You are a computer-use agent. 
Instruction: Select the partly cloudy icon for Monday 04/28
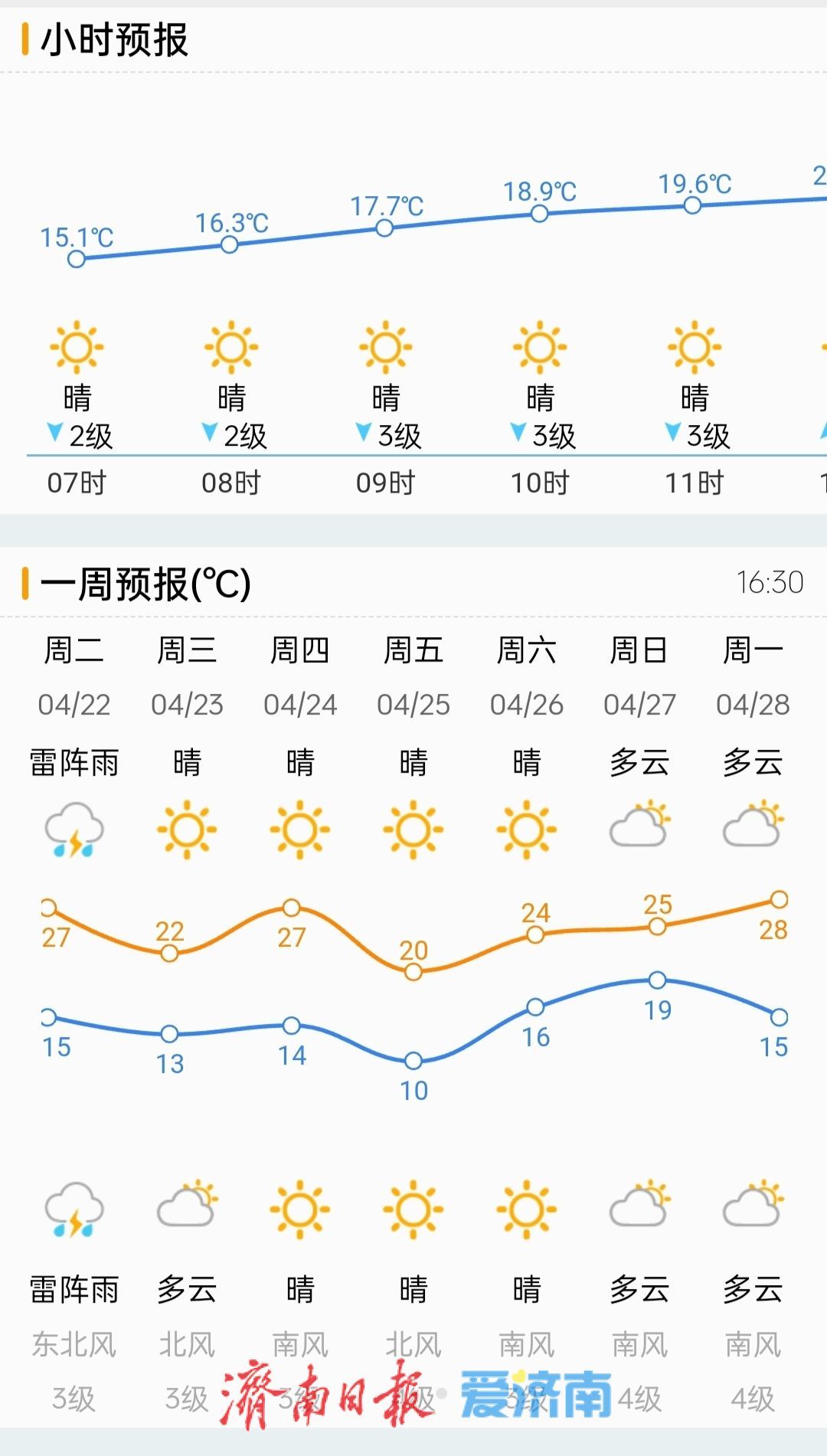point(751,831)
